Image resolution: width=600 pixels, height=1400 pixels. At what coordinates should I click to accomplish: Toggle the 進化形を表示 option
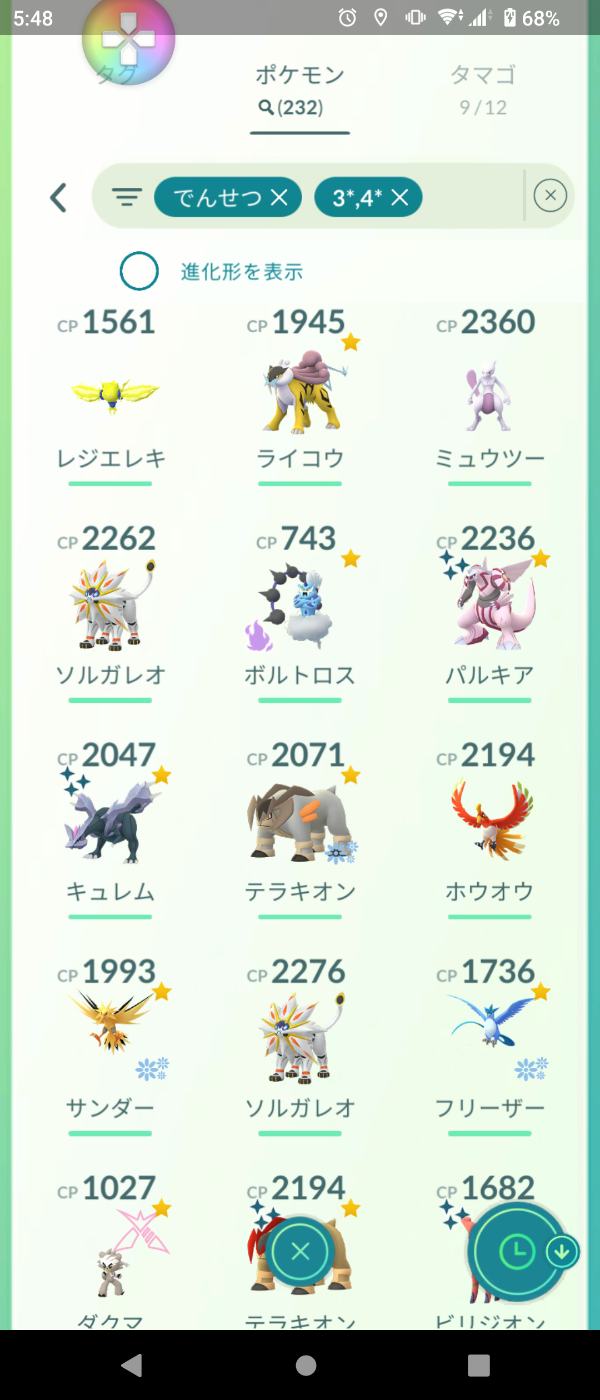[x=139, y=271]
